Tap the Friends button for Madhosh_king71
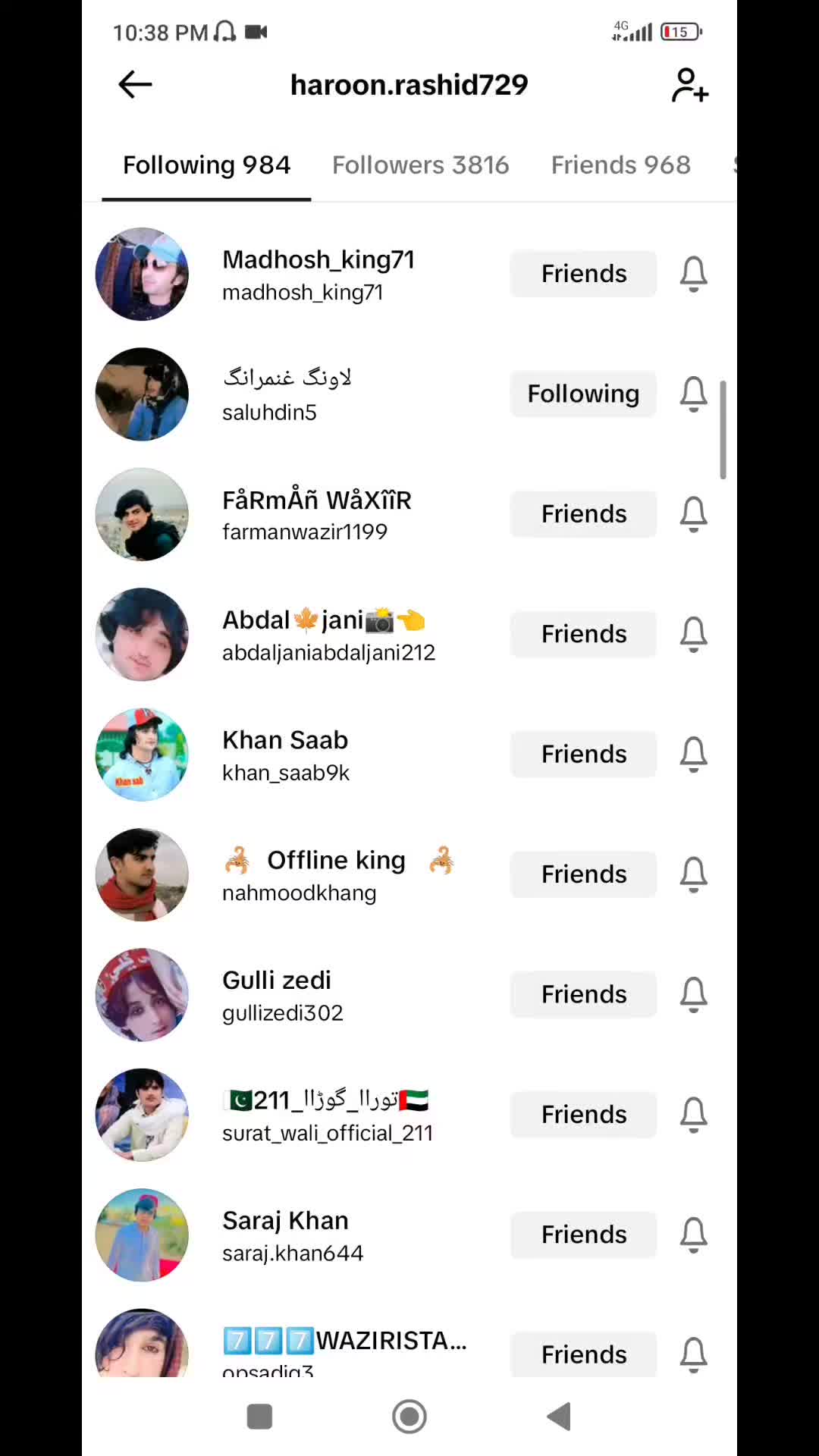The image size is (819, 1456). coord(583,274)
